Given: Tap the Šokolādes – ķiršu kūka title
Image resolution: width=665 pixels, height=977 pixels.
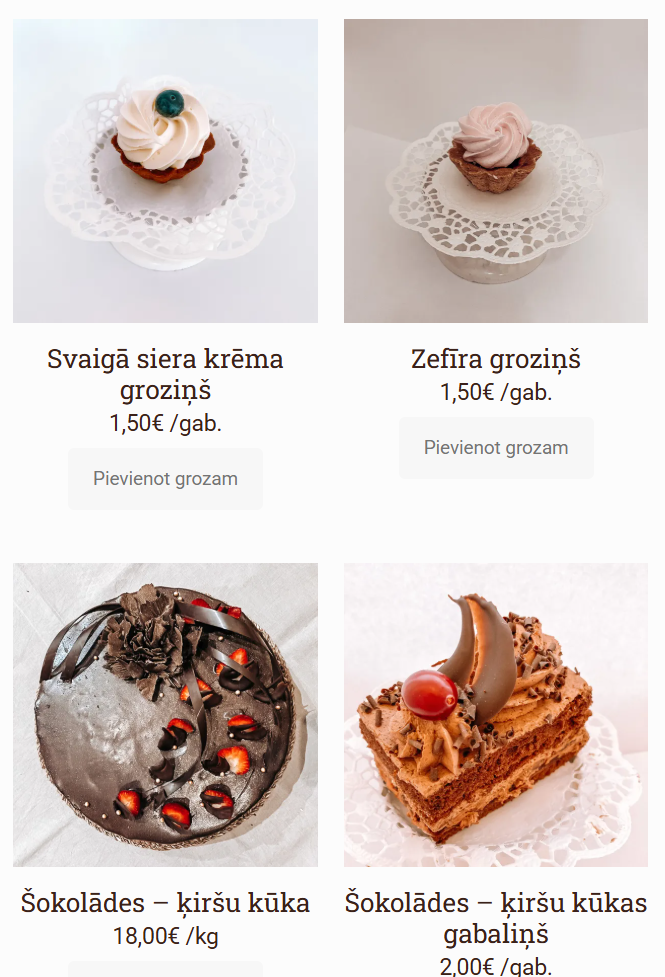Looking at the screenshot, I should pos(165,903).
